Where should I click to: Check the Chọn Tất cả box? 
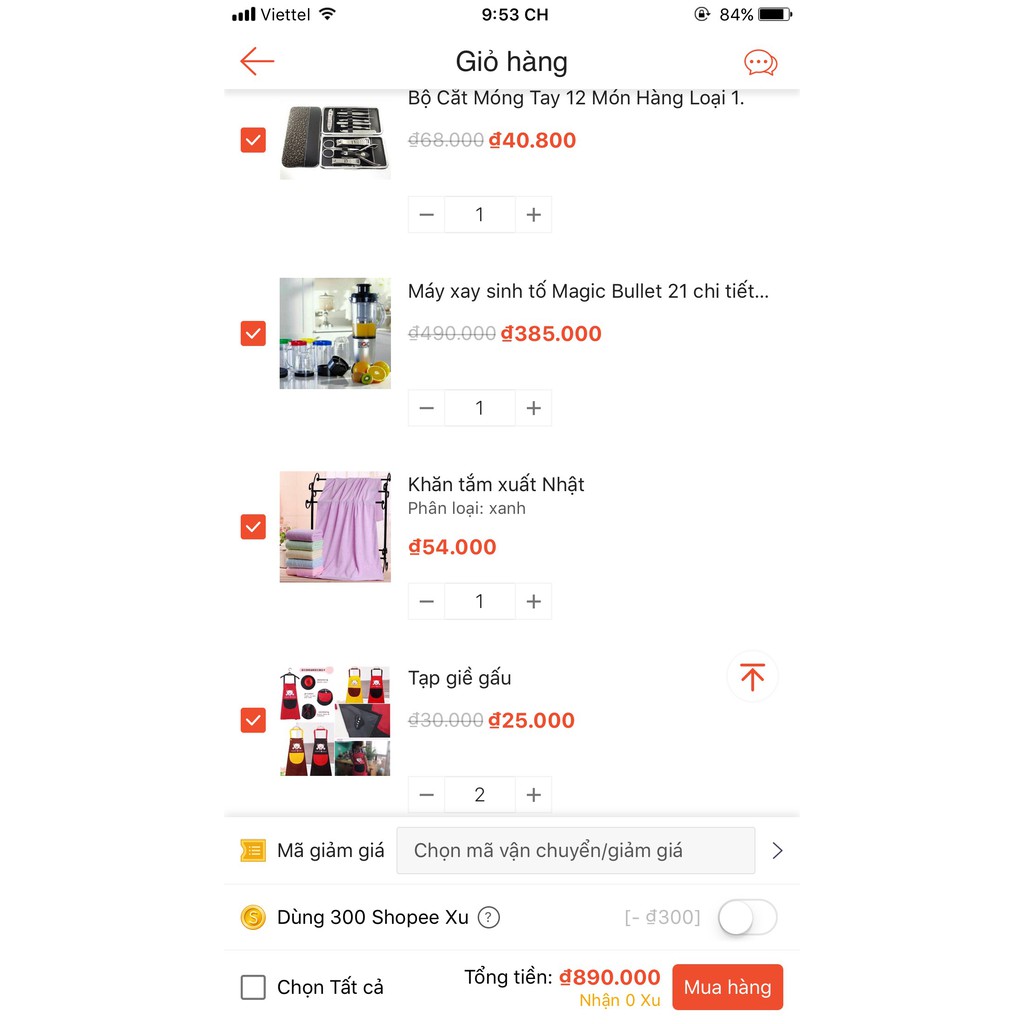[x=253, y=988]
